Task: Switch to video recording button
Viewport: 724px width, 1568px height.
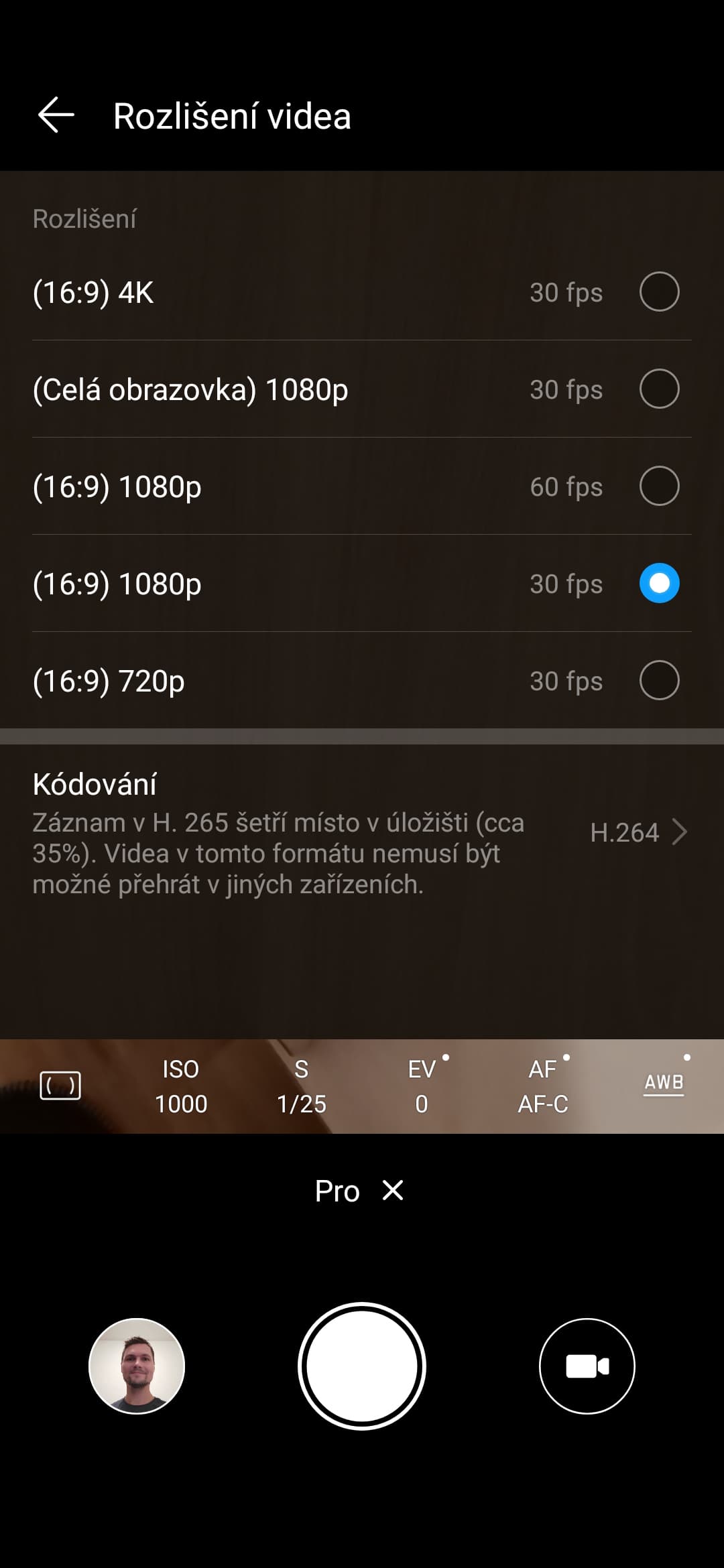Action: 587,1366
